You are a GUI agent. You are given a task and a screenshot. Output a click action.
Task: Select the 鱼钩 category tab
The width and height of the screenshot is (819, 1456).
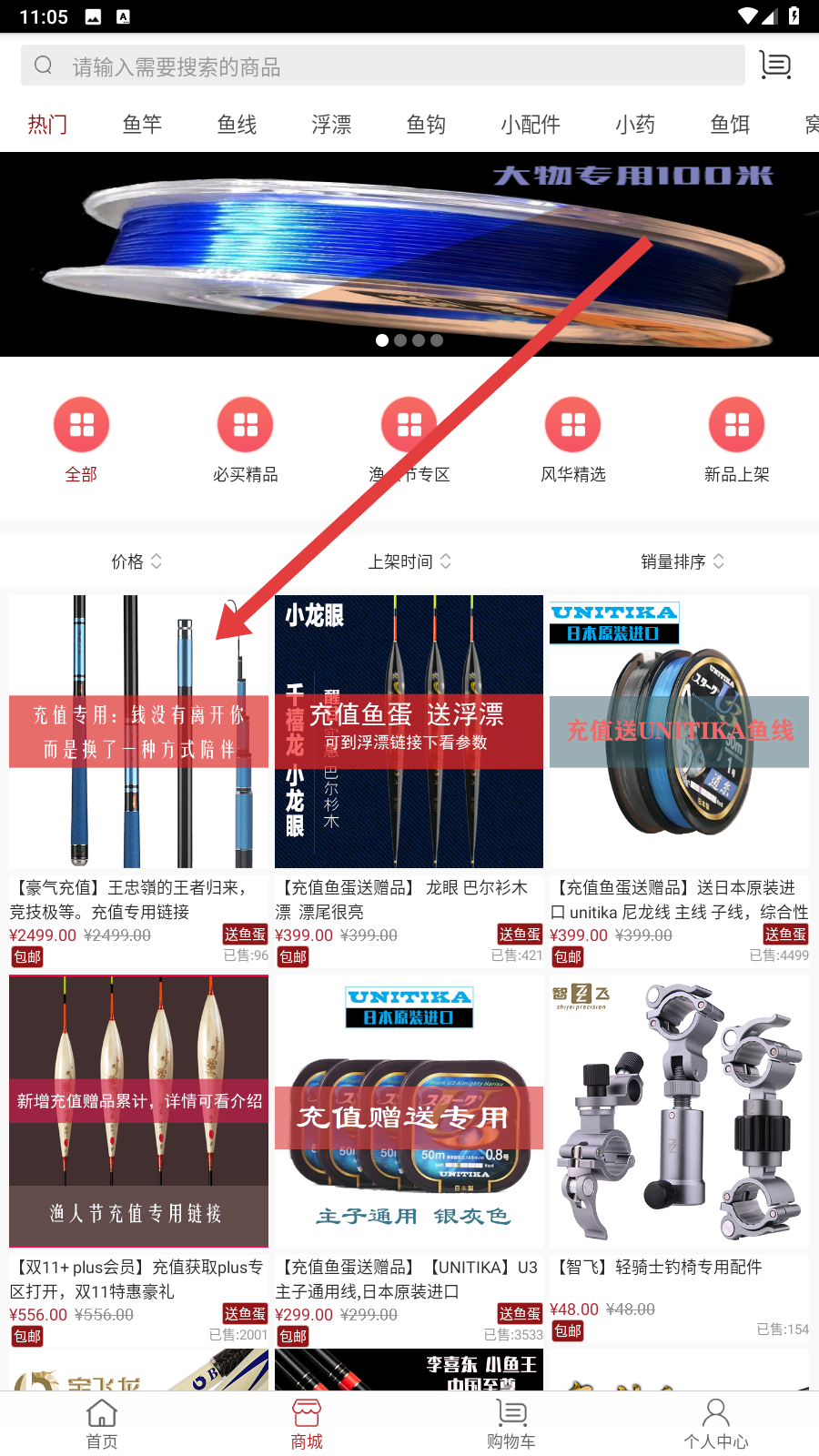point(426,125)
